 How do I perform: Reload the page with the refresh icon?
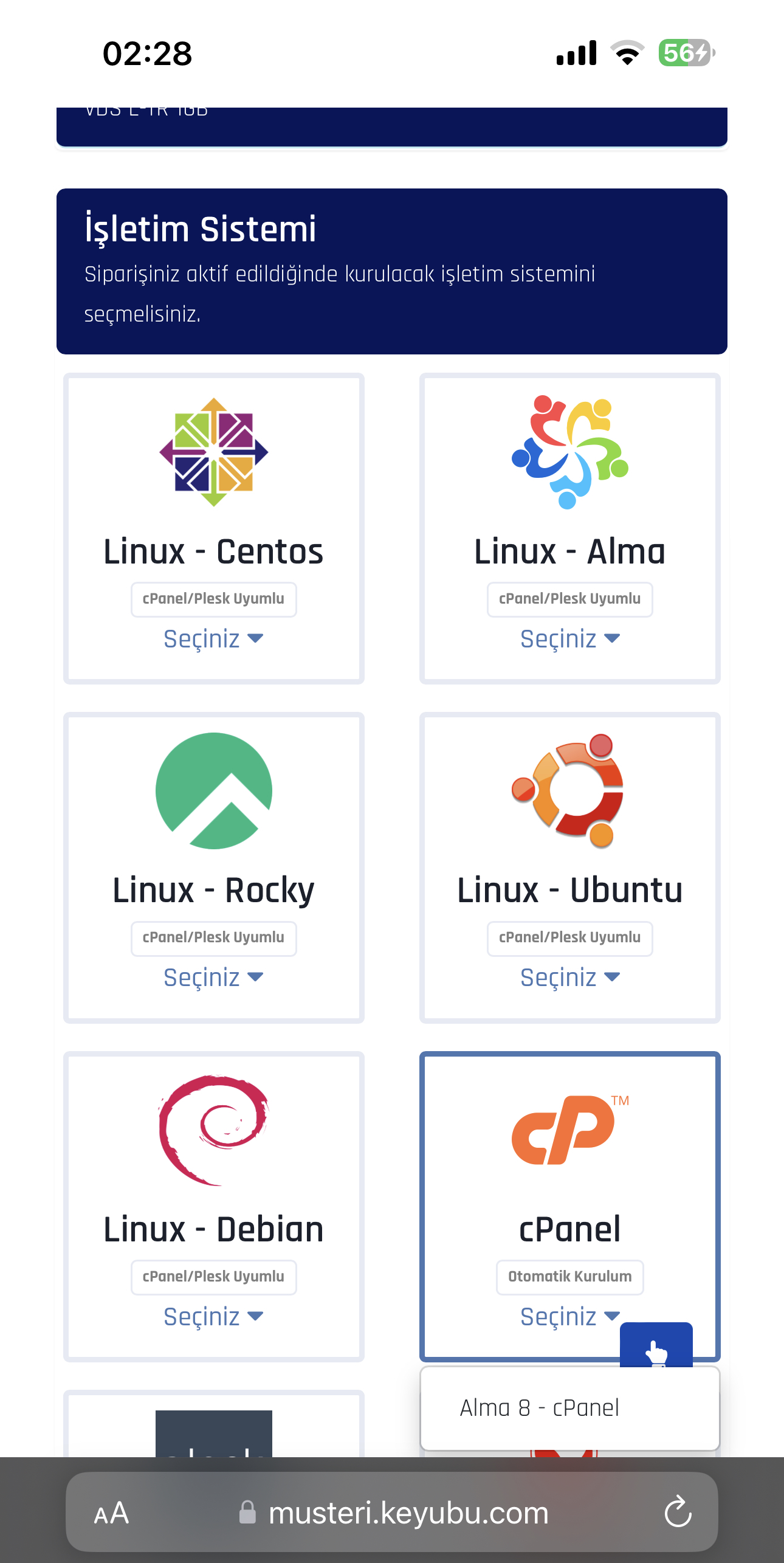[678, 1512]
